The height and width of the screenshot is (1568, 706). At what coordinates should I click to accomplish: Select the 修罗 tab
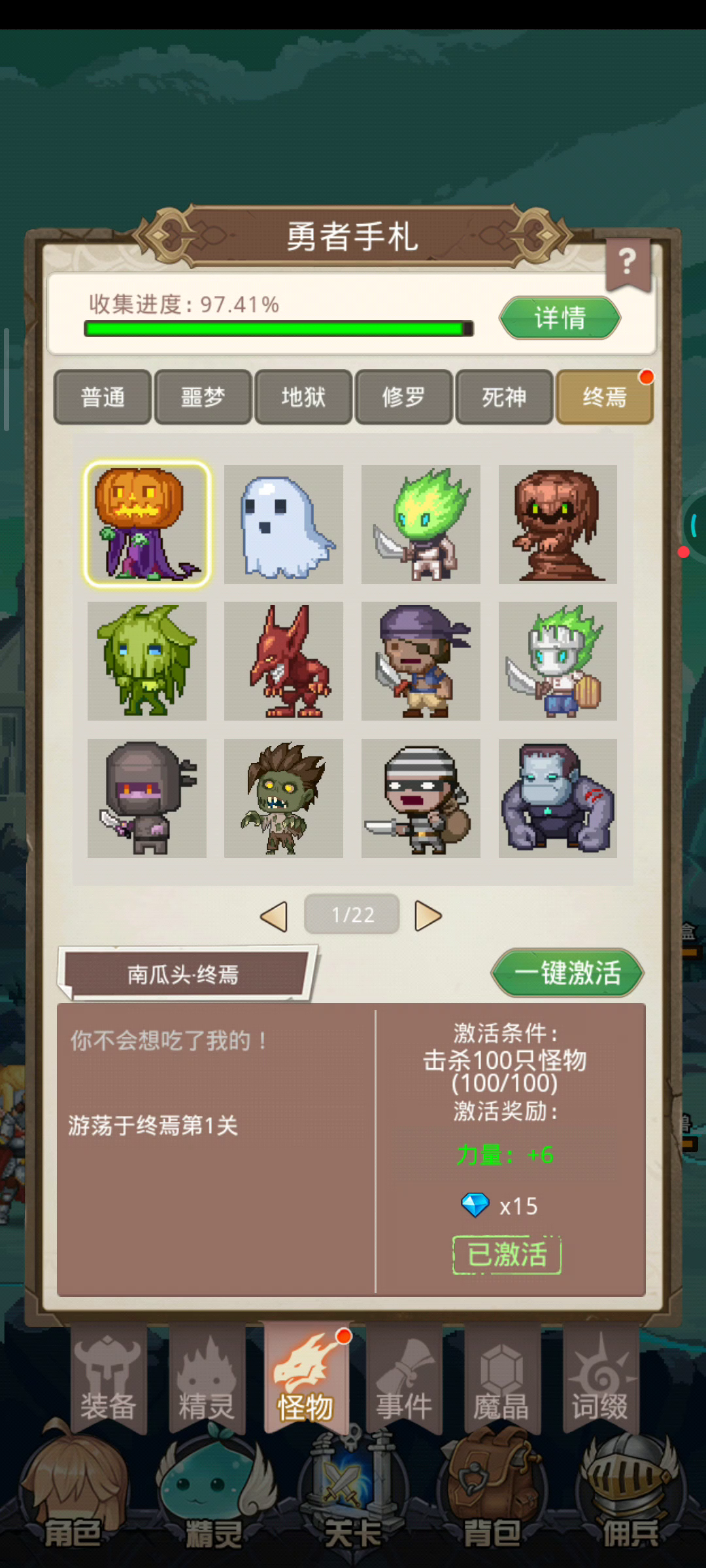pos(404,397)
